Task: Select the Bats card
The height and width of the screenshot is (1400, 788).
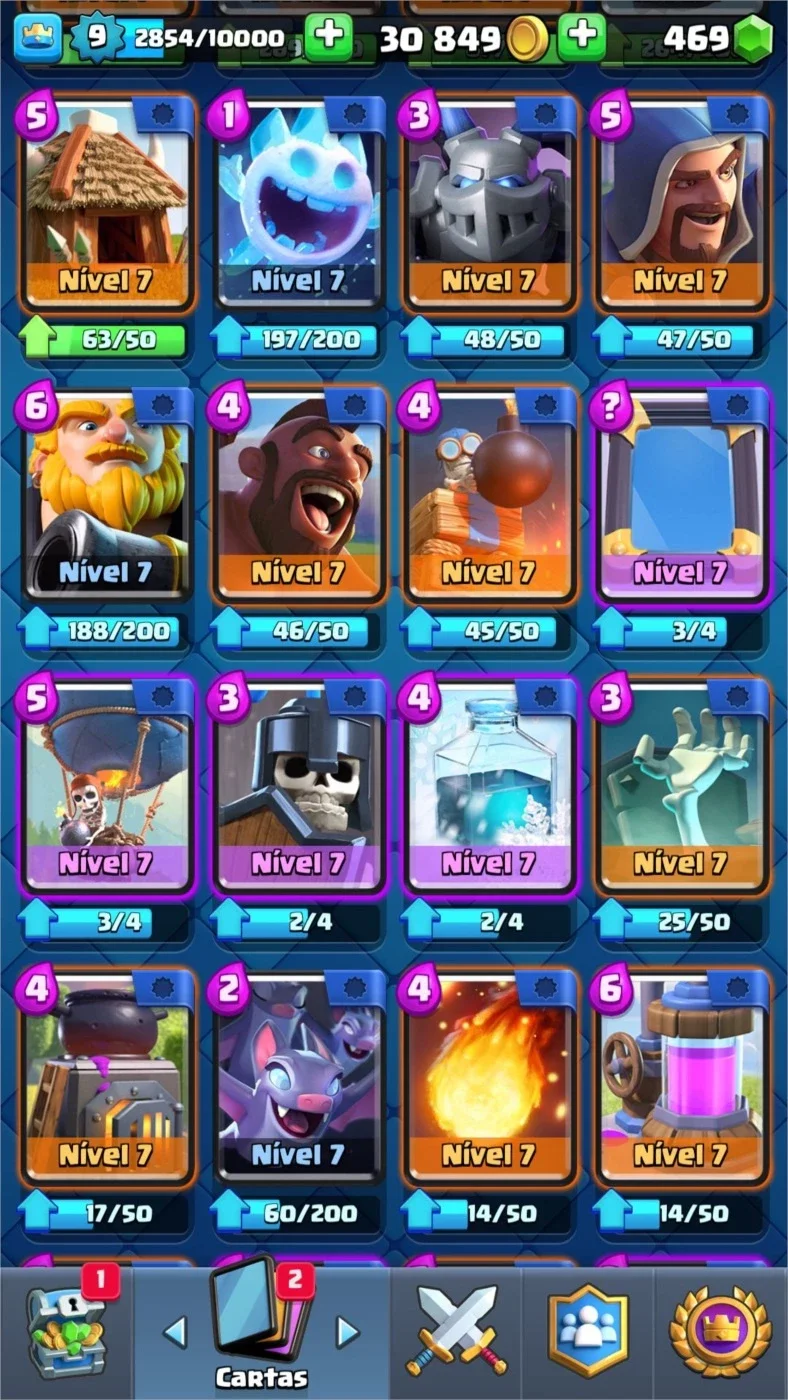Action: (297, 1078)
